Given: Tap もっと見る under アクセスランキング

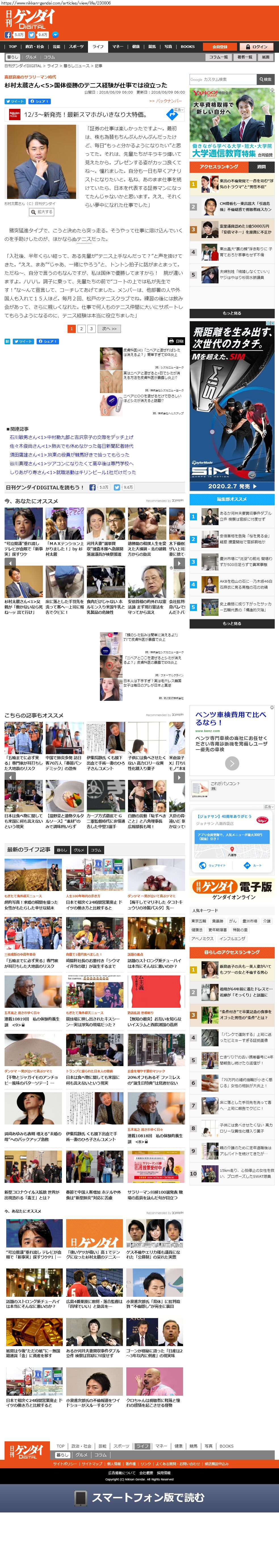Looking at the screenshot, I should pos(232,313).
